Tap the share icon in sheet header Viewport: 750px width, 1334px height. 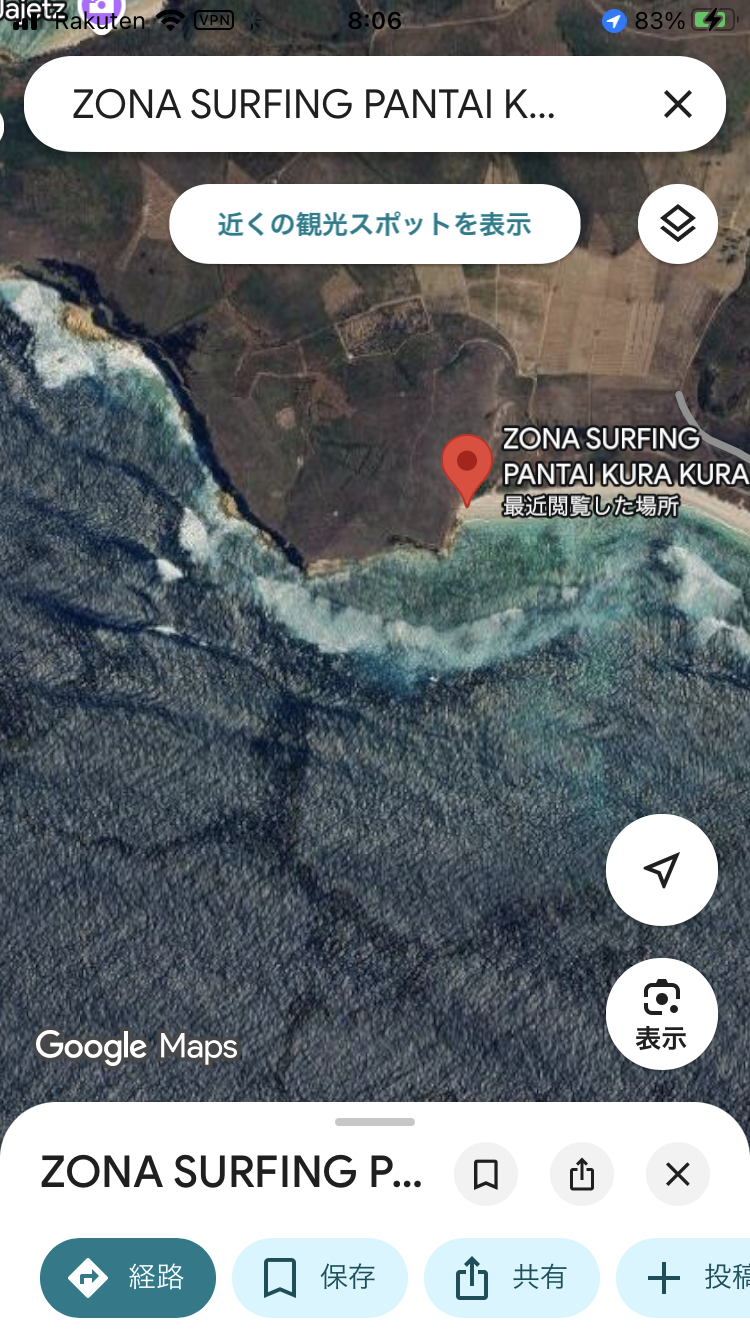tap(581, 1174)
